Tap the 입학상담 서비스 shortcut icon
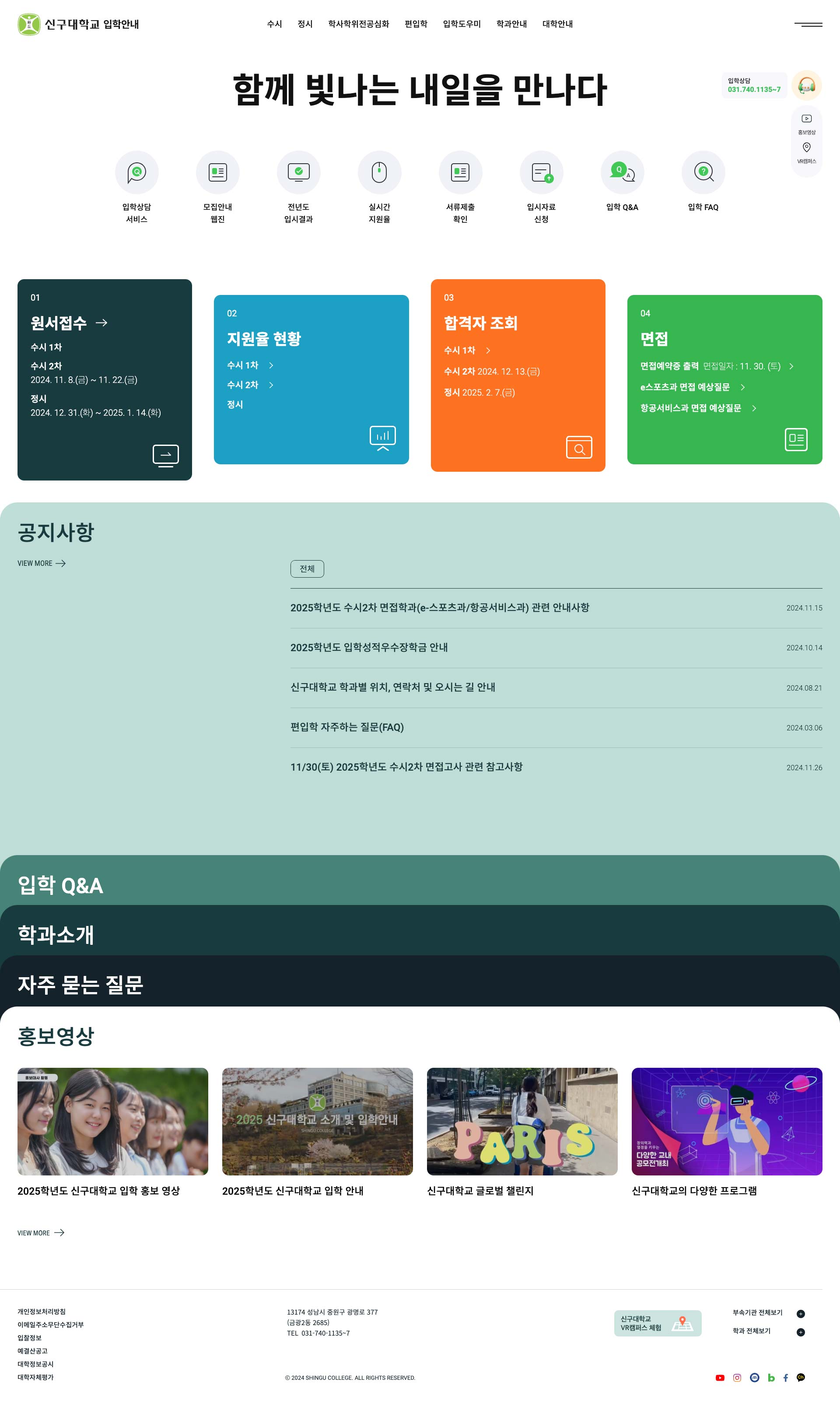Screen dimensions: 840x1403 [136, 172]
